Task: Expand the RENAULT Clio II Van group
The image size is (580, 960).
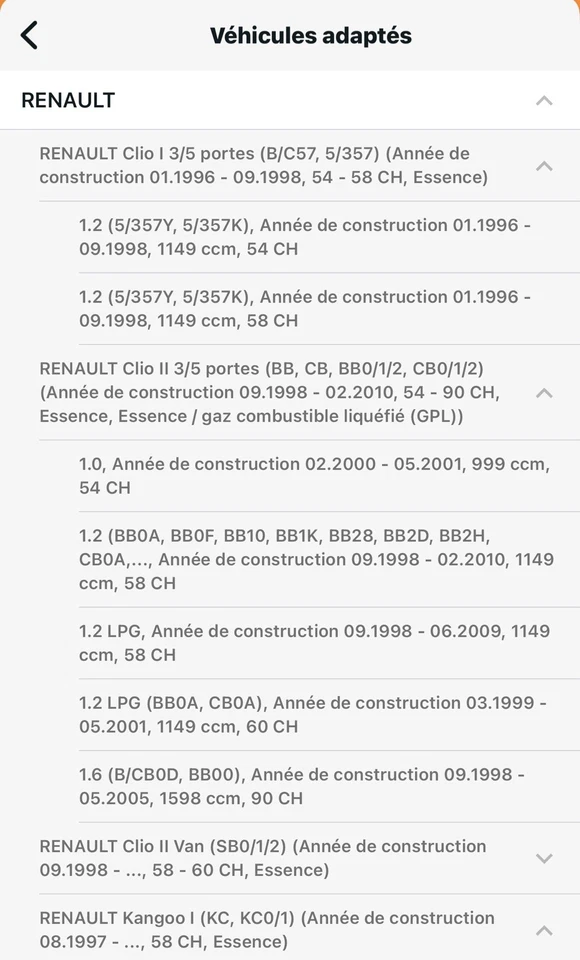Action: [544, 858]
